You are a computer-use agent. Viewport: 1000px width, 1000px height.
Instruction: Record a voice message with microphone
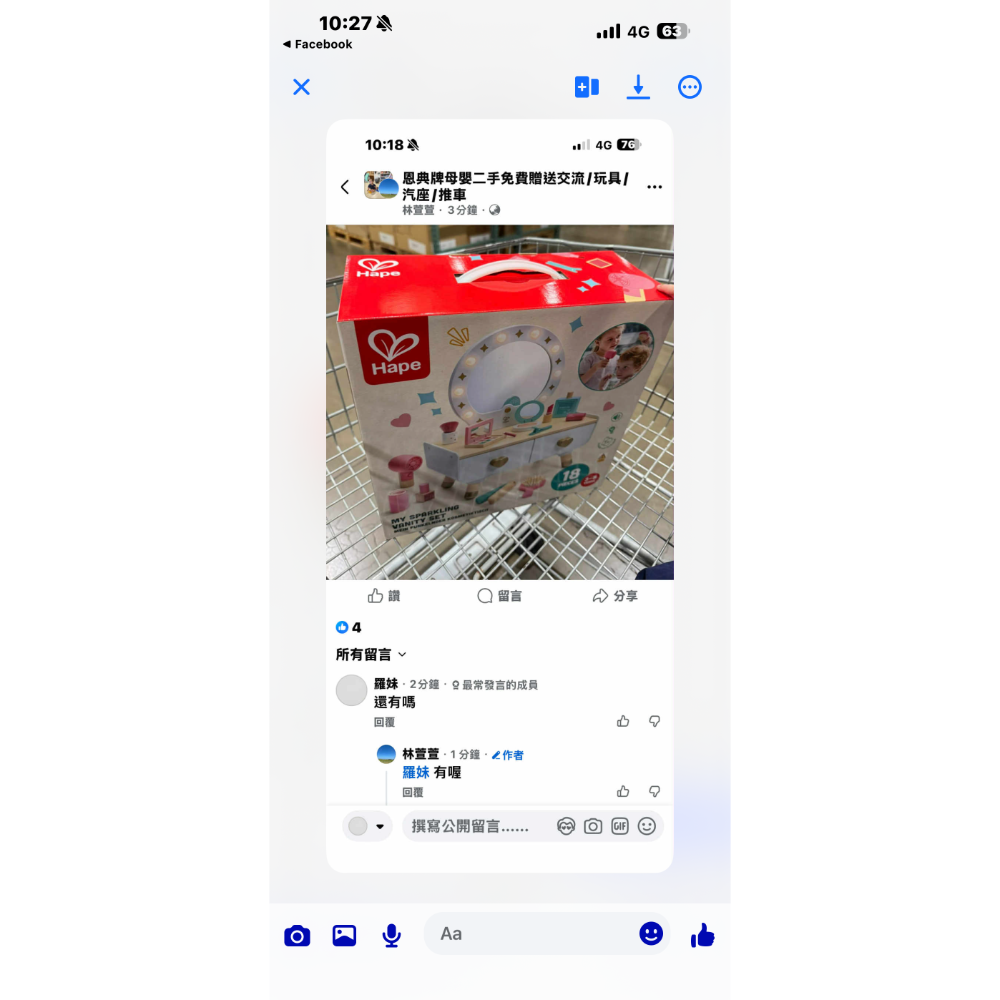392,936
